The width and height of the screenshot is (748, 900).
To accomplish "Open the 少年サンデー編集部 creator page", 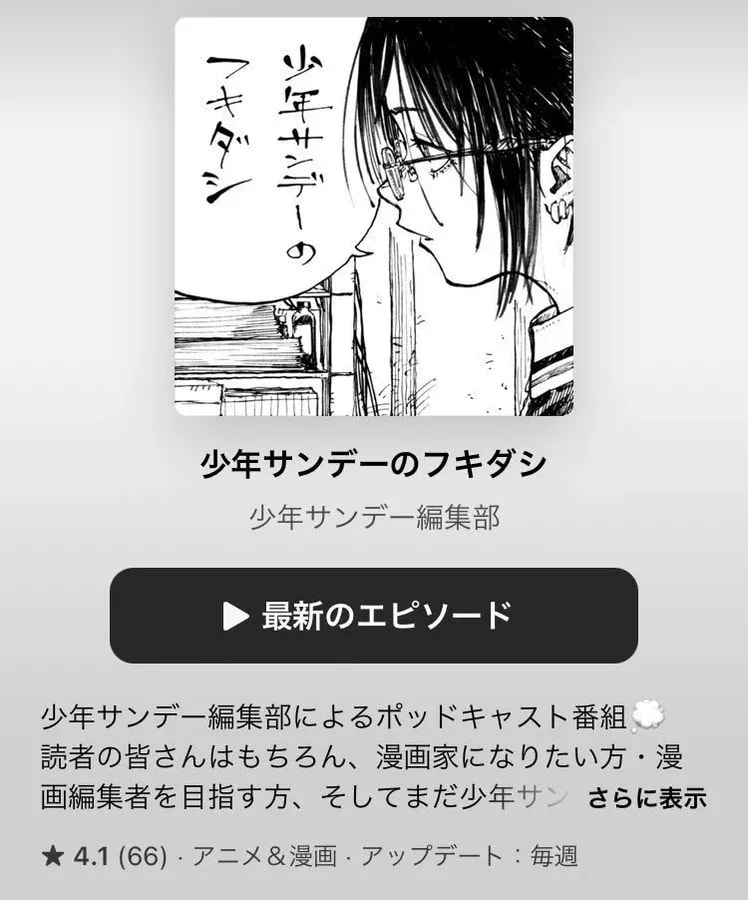I will pos(373,518).
